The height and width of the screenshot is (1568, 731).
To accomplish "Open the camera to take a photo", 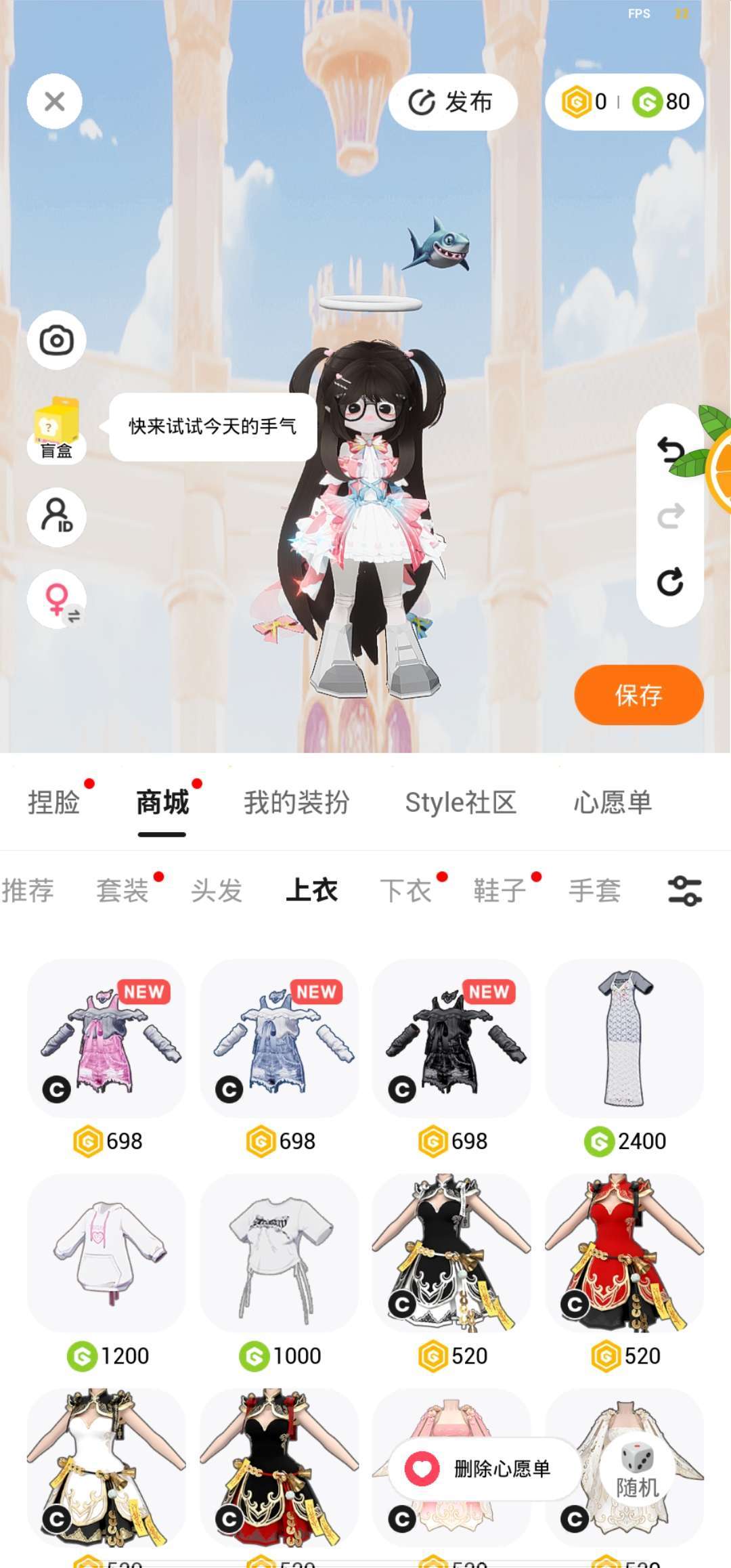I will (56, 340).
